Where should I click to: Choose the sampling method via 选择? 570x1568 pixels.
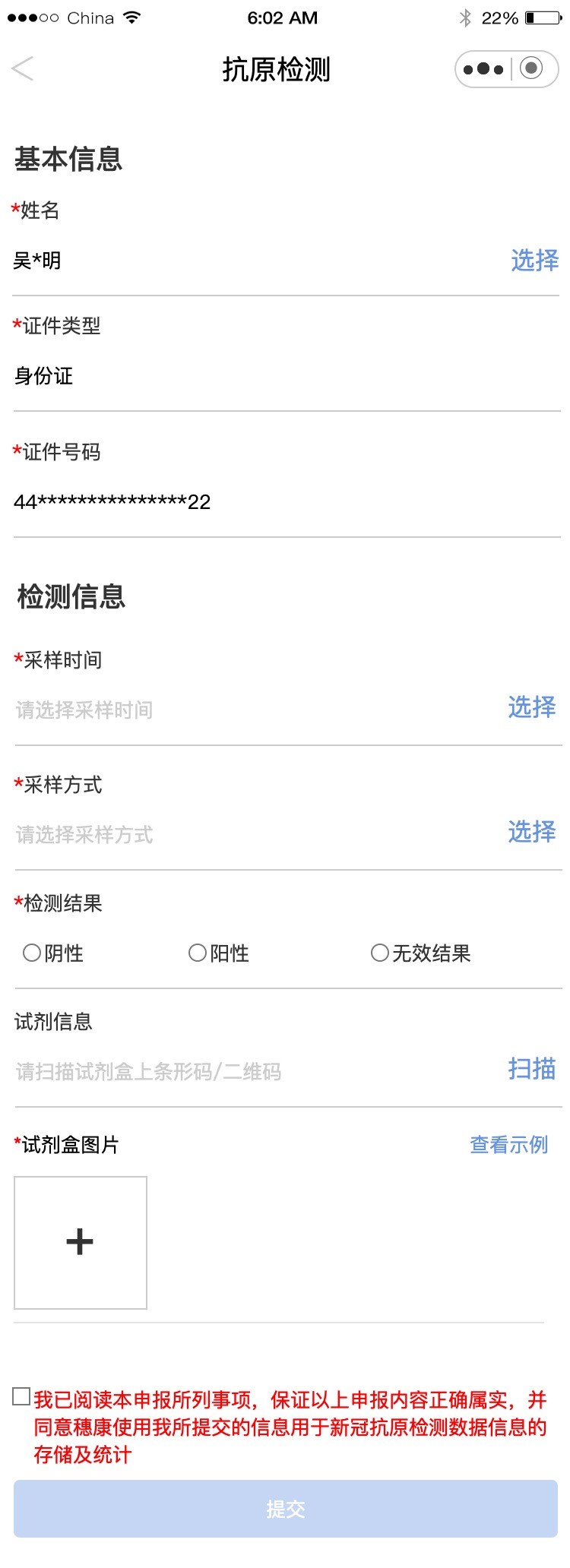pos(531,832)
